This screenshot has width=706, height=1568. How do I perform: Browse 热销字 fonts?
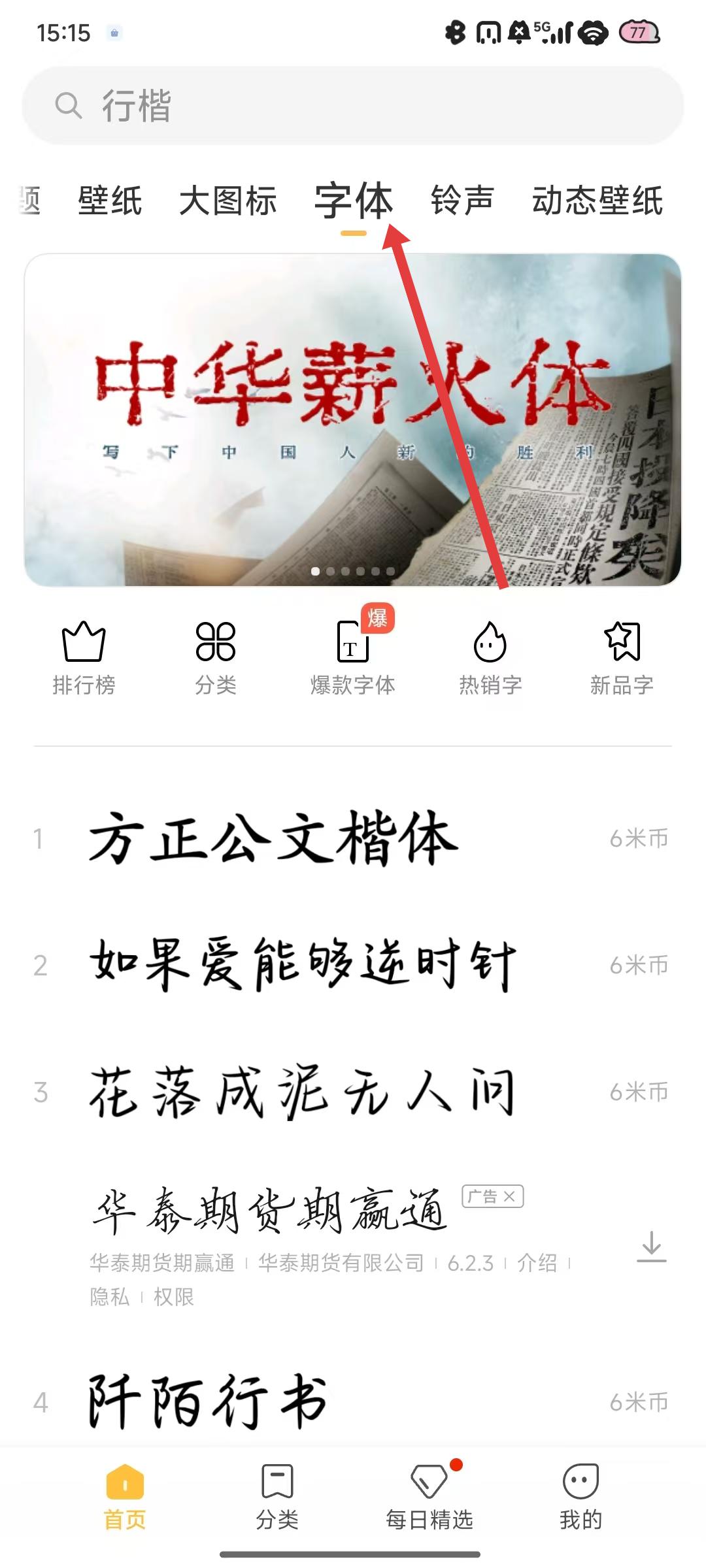490,658
